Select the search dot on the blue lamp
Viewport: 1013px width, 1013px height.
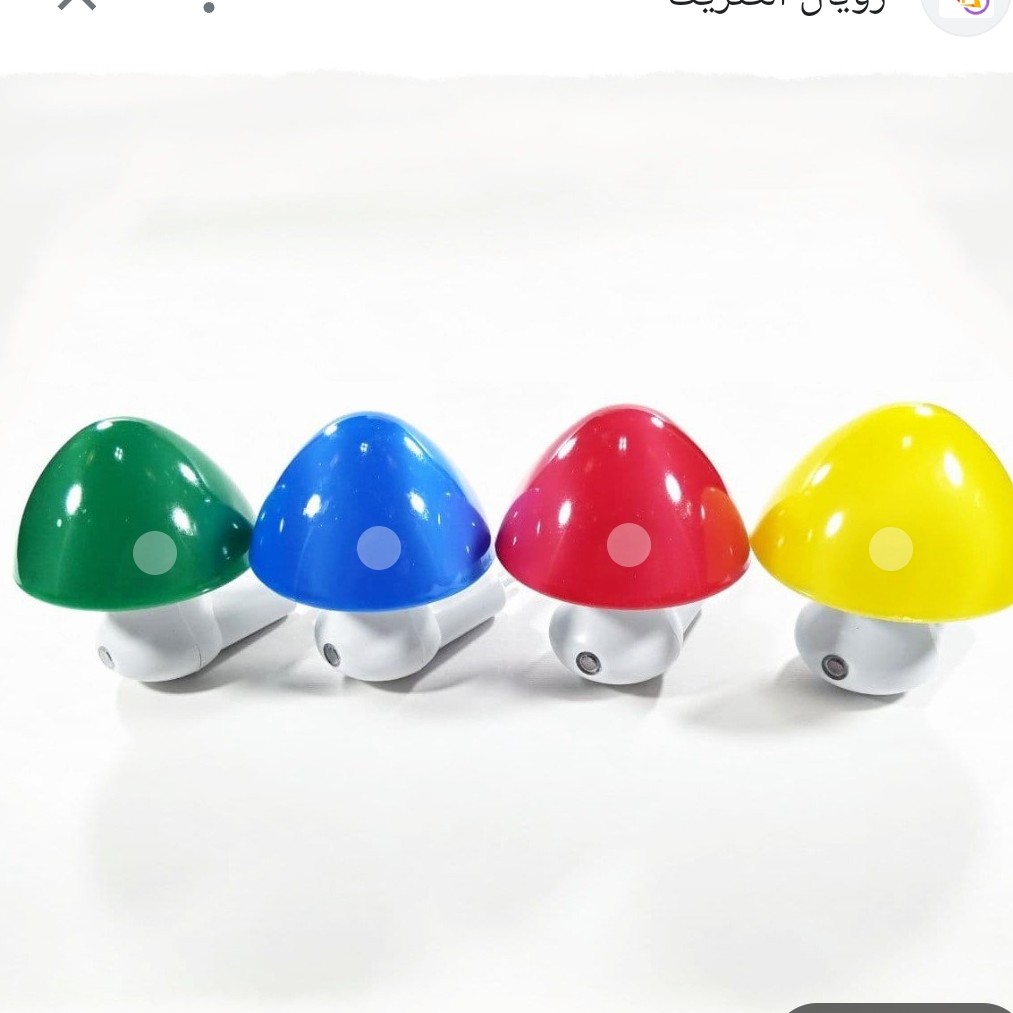[x=379, y=548]
